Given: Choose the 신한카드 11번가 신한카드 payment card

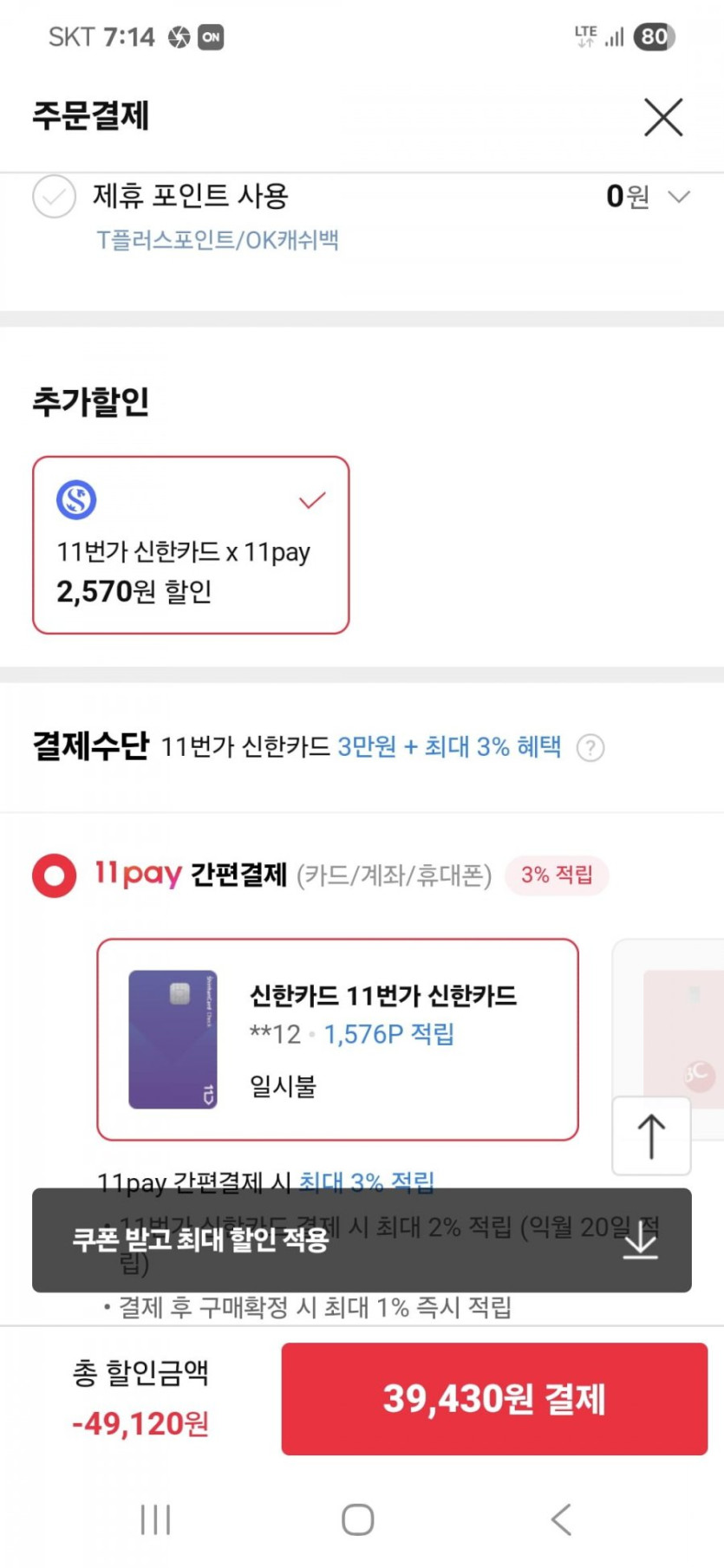Looking at the screenshot, I should point(337,1039).
